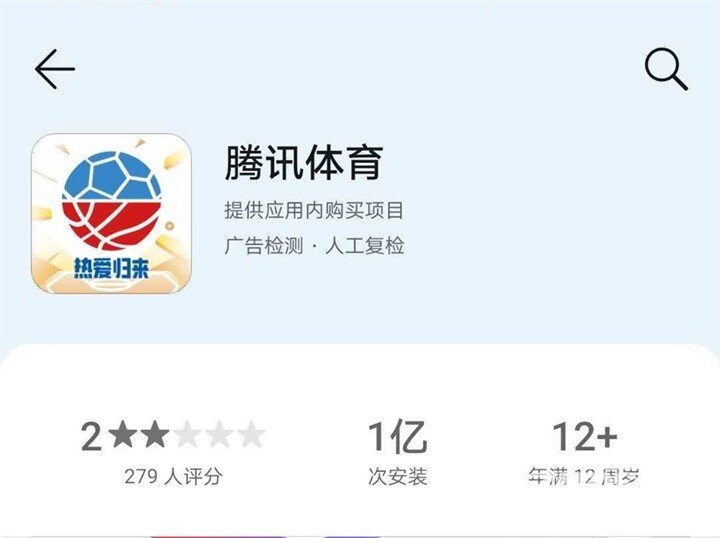Go back using the arrow icon
Viewport: 720px width, 538px height.
pos(55,69)
